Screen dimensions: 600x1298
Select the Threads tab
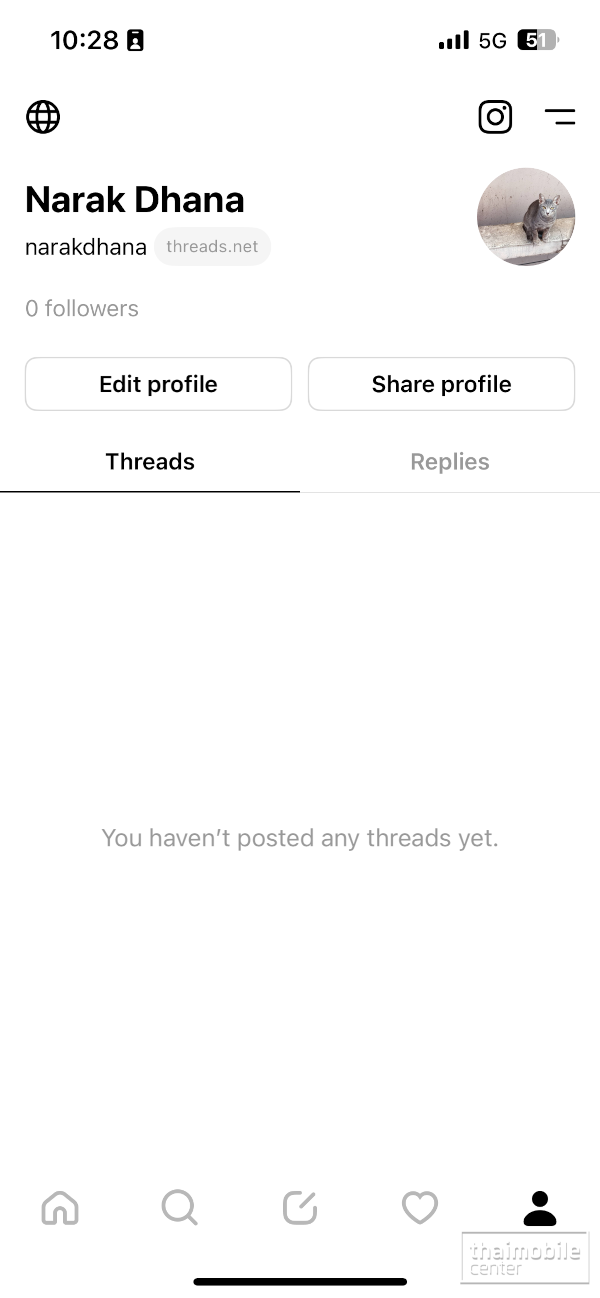[x=150, y=462]
